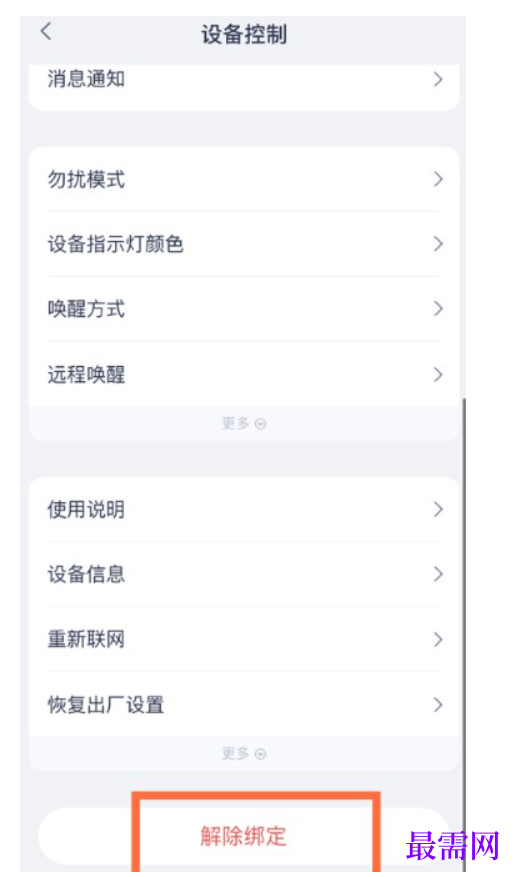This screenshot has width=518, height=877.
Task: Go back from 设备控制 page
Action: pyautogui.click(x=46, y=31)
